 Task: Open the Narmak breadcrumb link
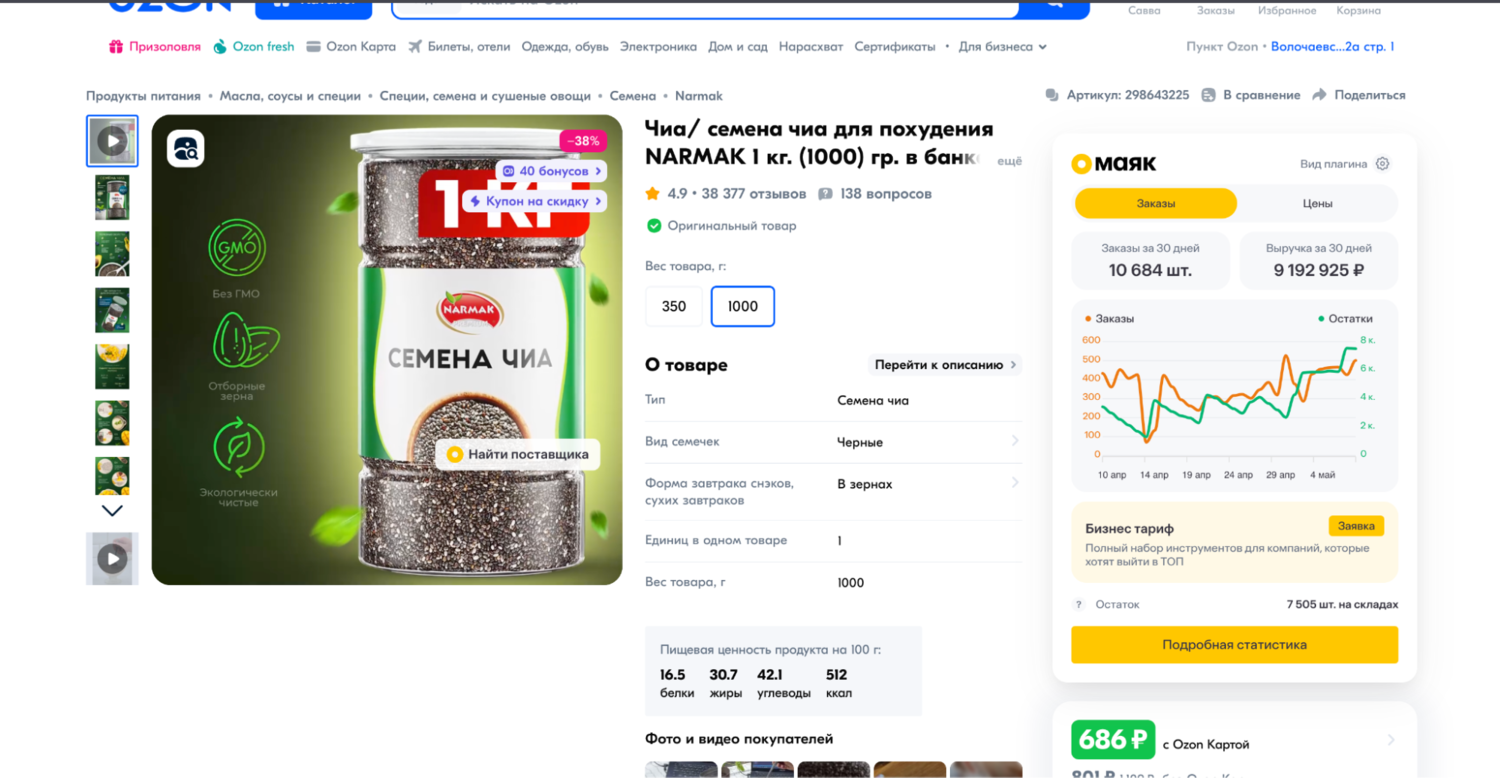click(698, 96)
